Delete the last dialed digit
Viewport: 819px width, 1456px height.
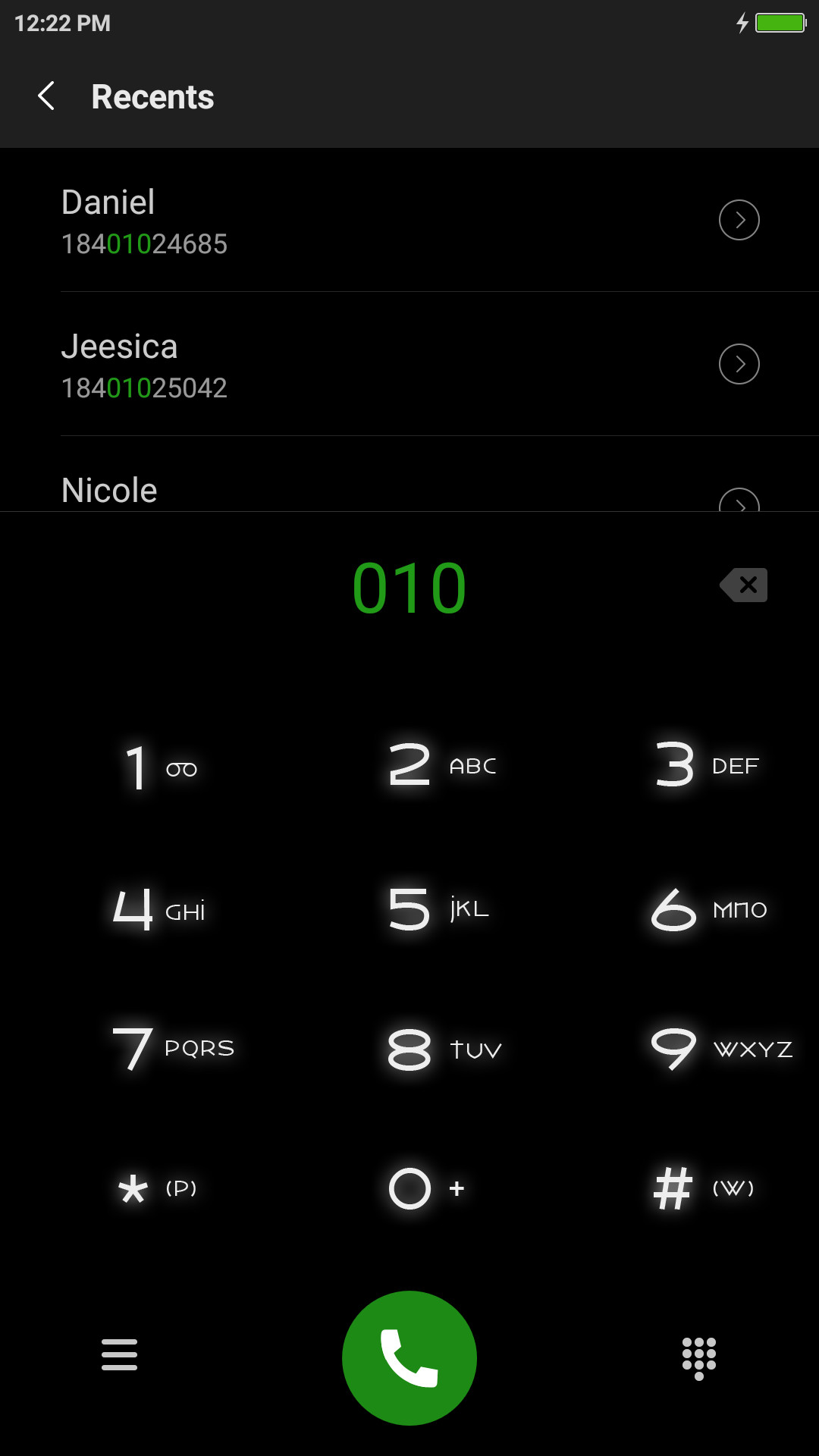click(x=744, y=585)
